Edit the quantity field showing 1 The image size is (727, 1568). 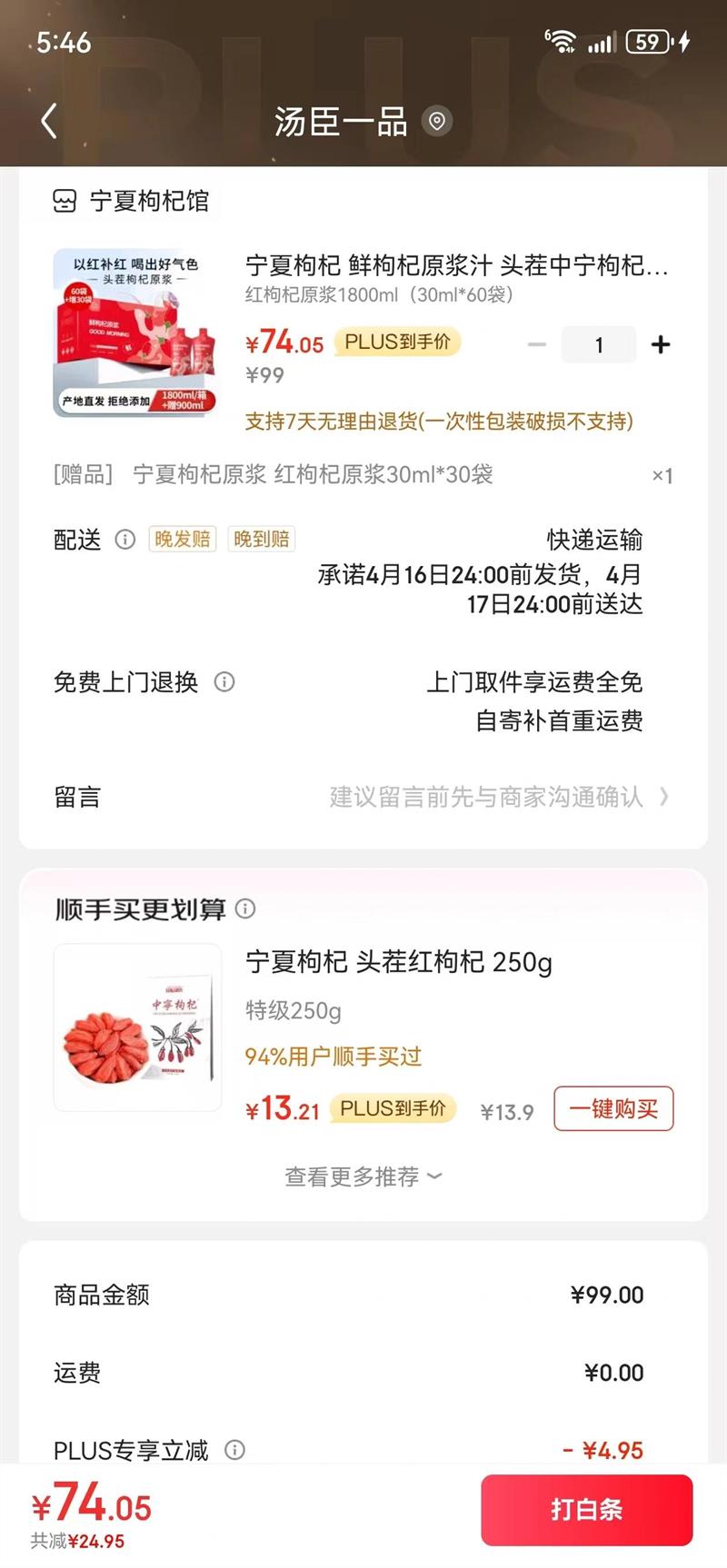(x=599, y=344)
